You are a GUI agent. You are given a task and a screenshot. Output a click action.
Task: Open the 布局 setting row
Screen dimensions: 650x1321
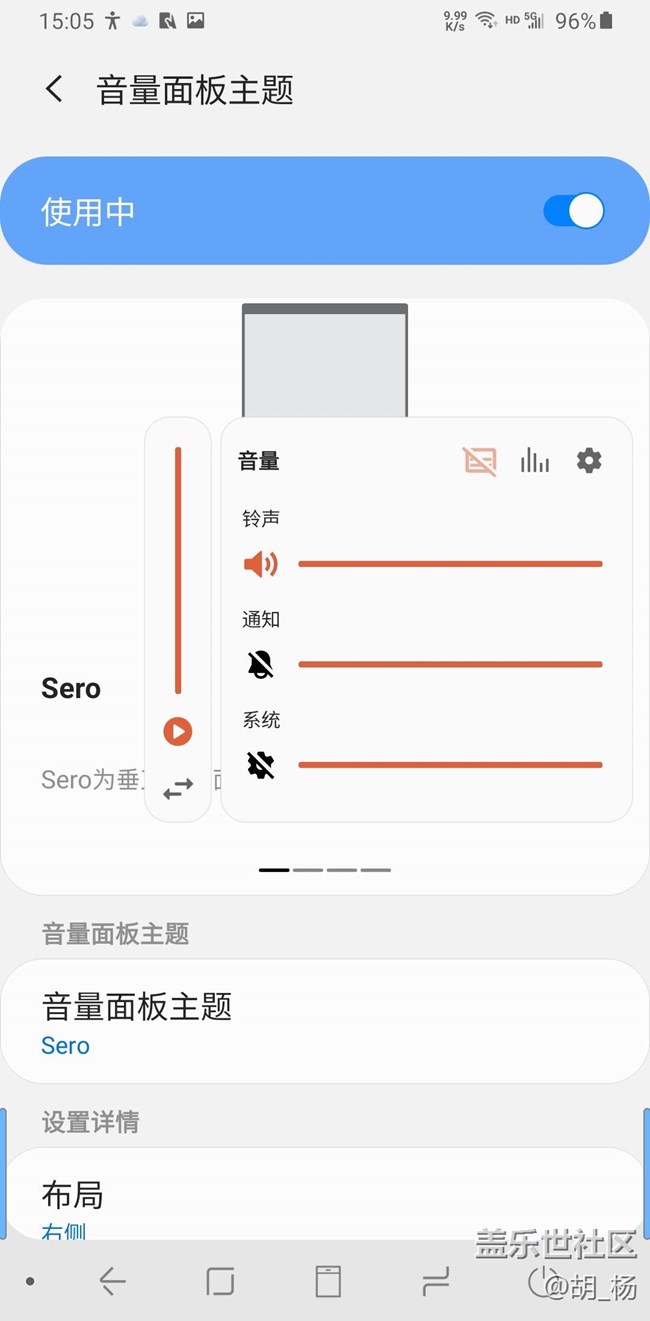point(325,1194)
